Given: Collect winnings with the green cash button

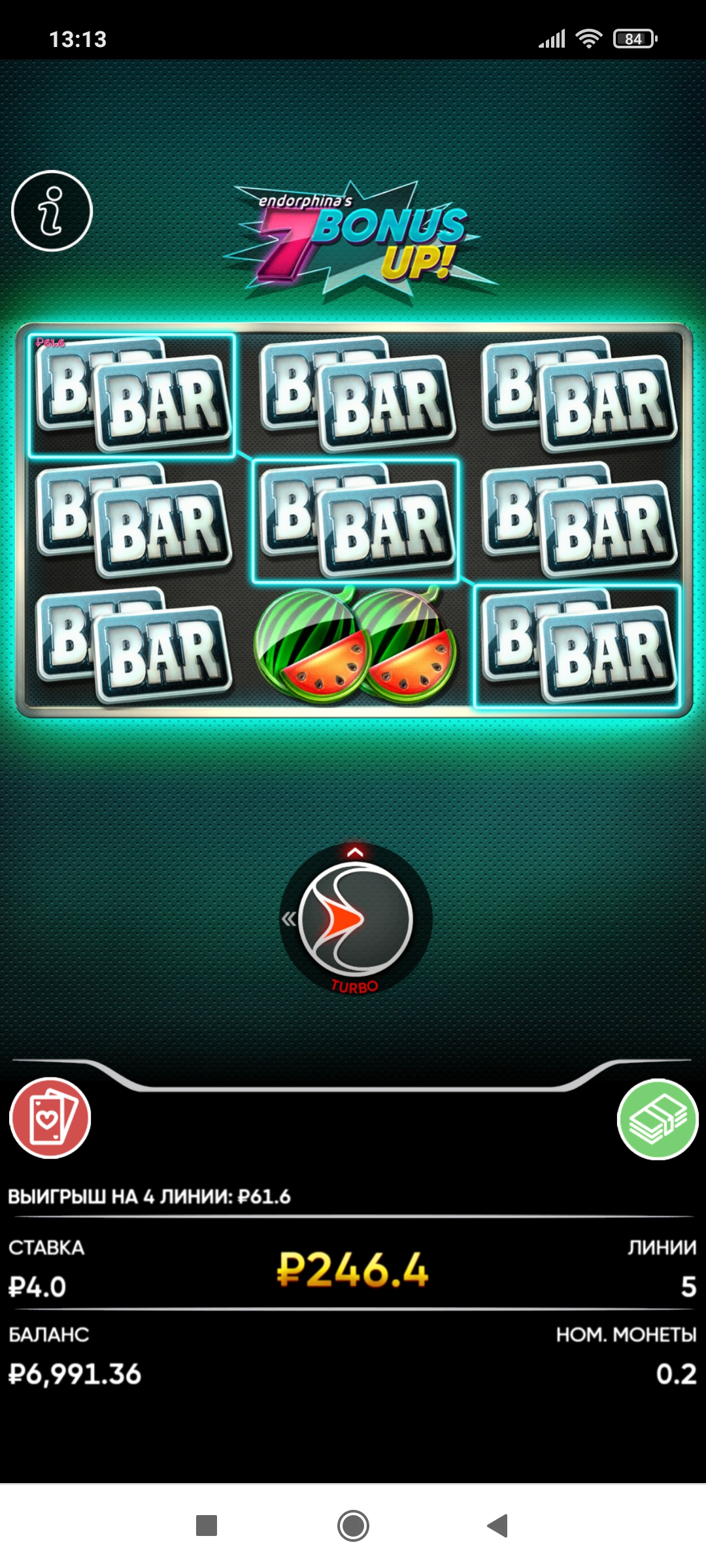Looking at the screenshot, I should coord(658,1119).
